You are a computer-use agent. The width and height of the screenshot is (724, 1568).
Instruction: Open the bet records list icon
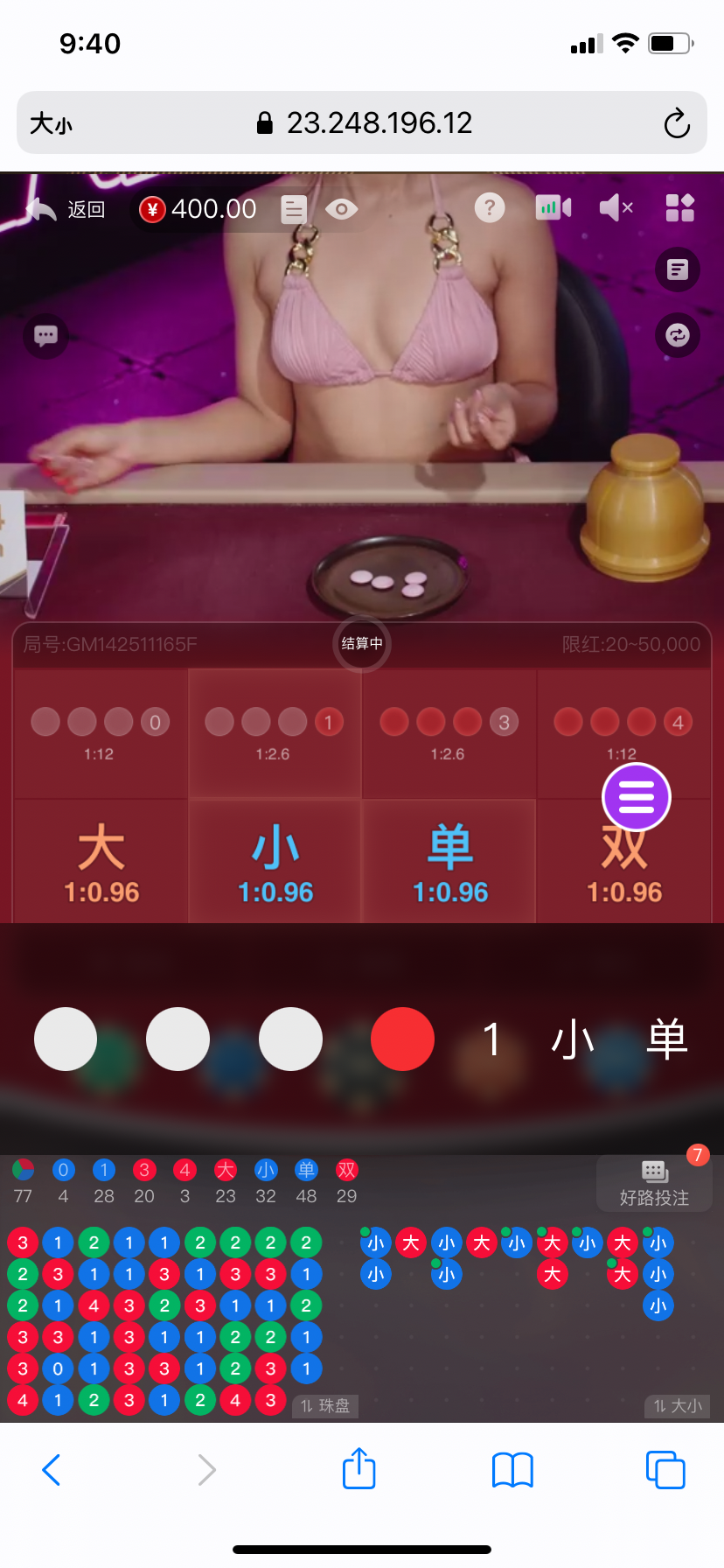(294, 209)
